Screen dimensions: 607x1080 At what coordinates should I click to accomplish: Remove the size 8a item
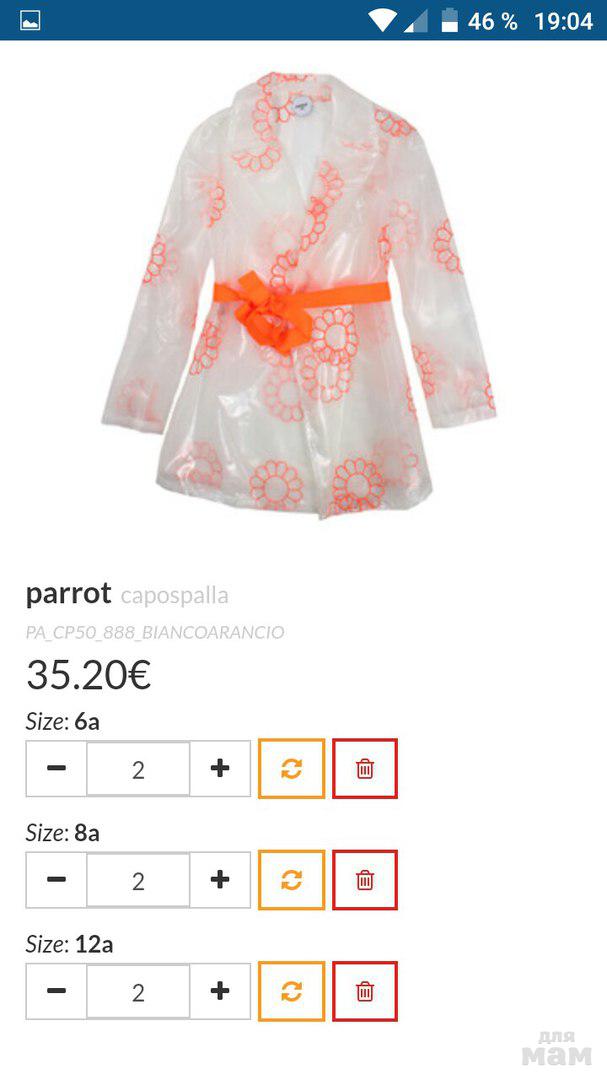click(365, 880)
